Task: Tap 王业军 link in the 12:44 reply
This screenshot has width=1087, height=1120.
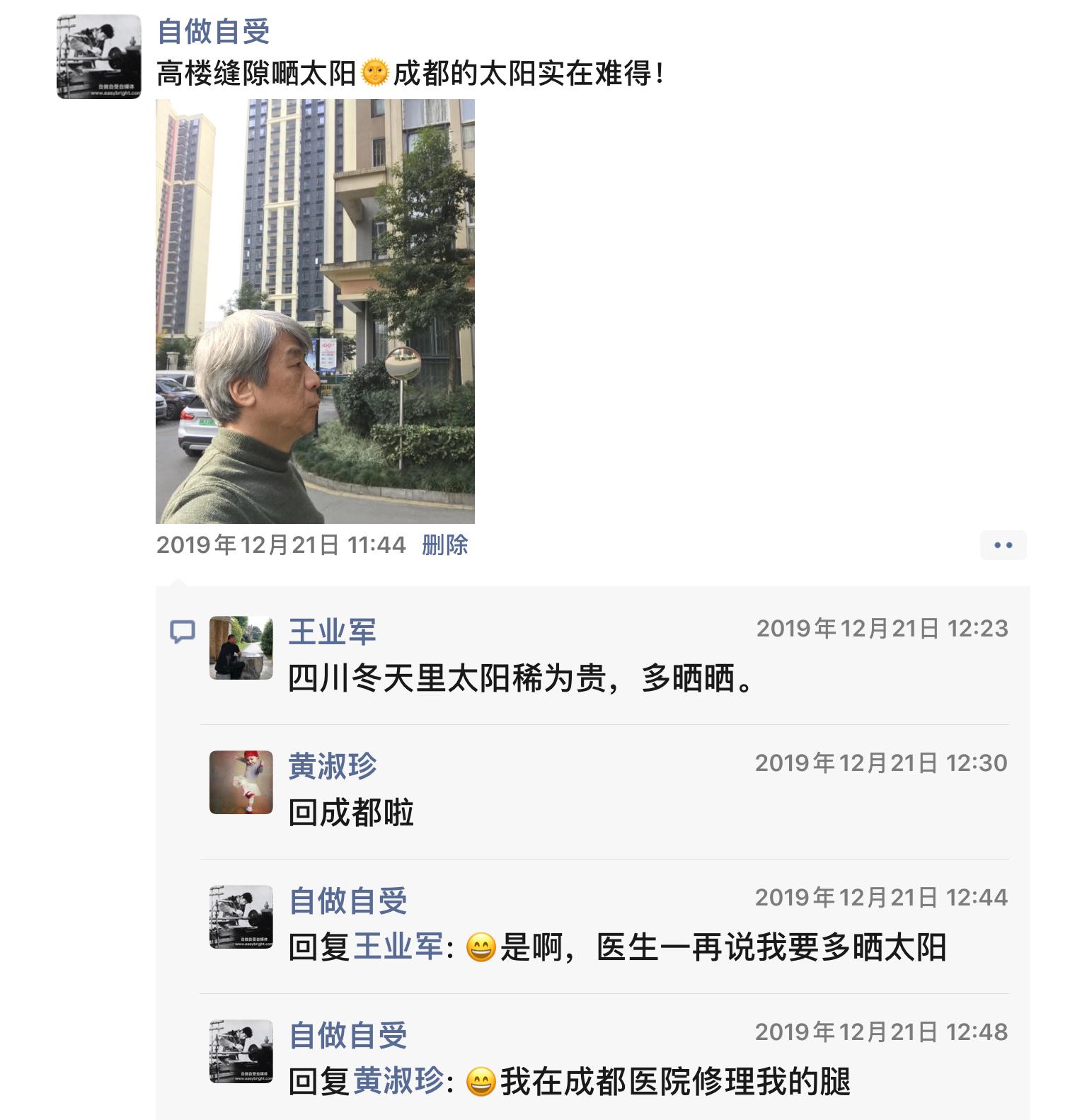Action: [x=398, y=947]
